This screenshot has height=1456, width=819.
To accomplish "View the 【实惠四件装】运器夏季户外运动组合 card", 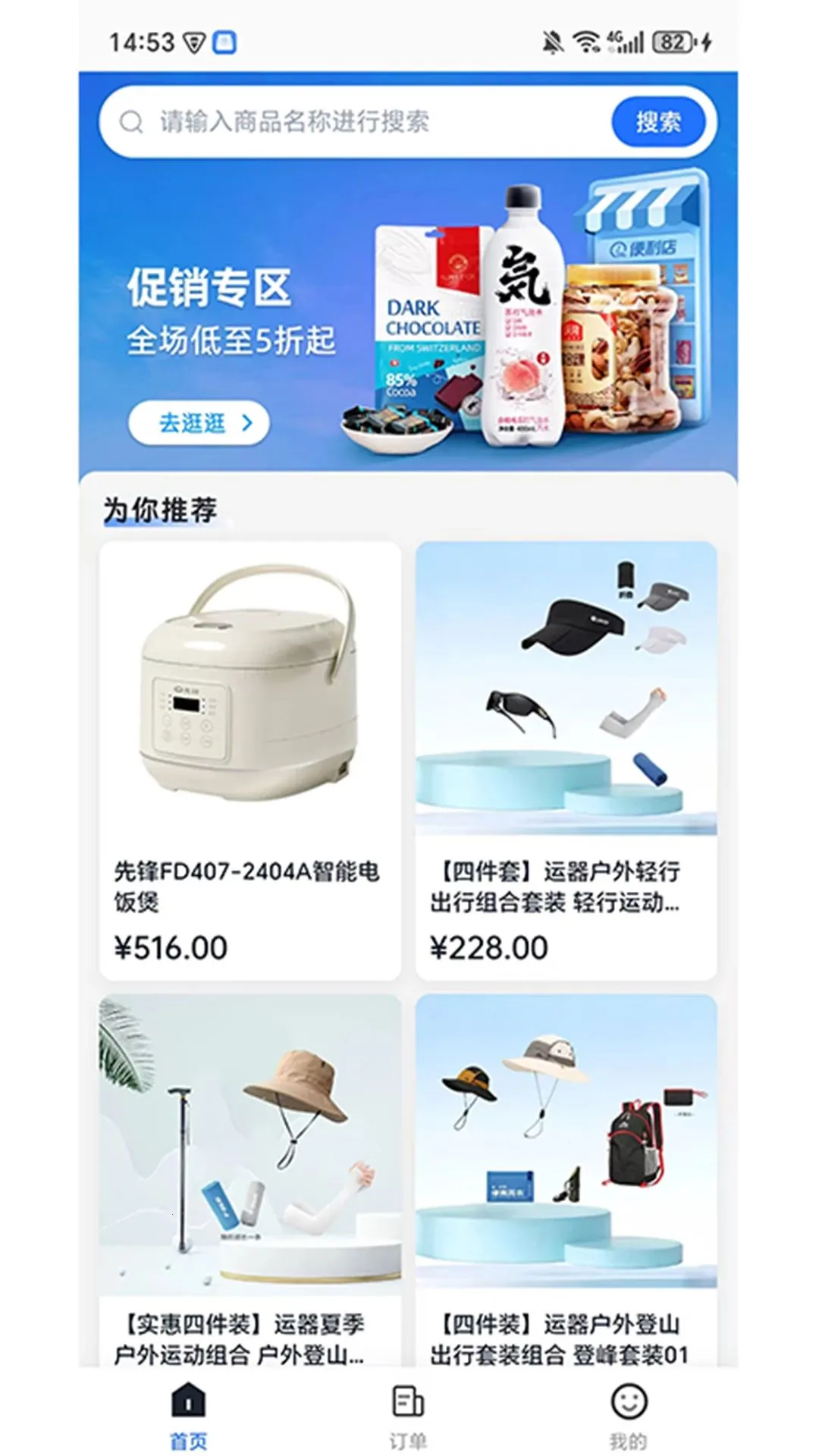I will coord(250,1181).
